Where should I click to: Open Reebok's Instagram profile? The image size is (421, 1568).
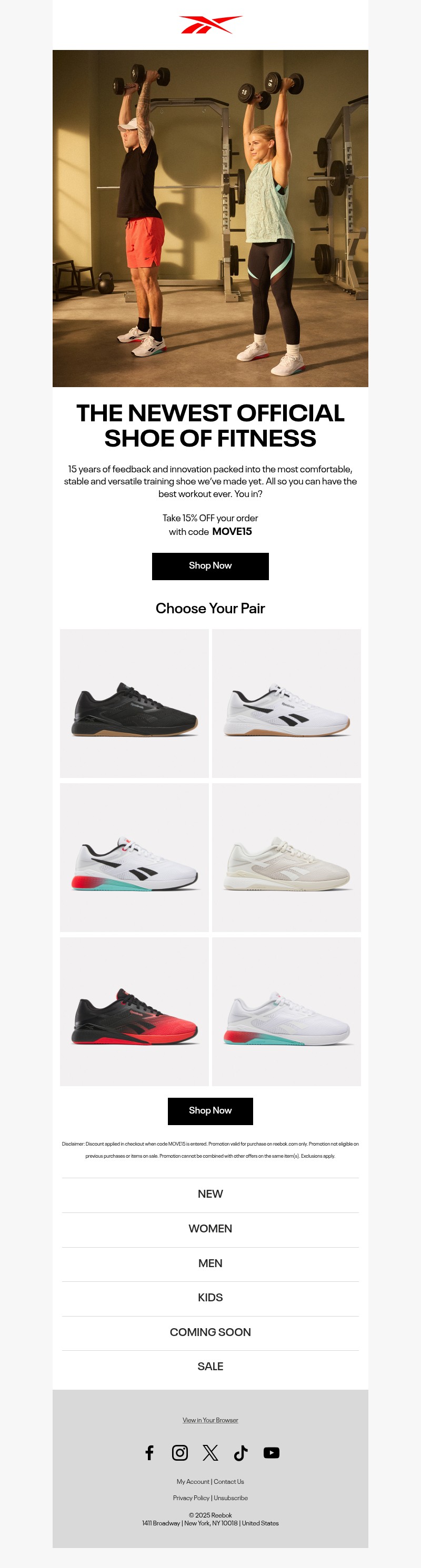click(x=180, y=1453)
